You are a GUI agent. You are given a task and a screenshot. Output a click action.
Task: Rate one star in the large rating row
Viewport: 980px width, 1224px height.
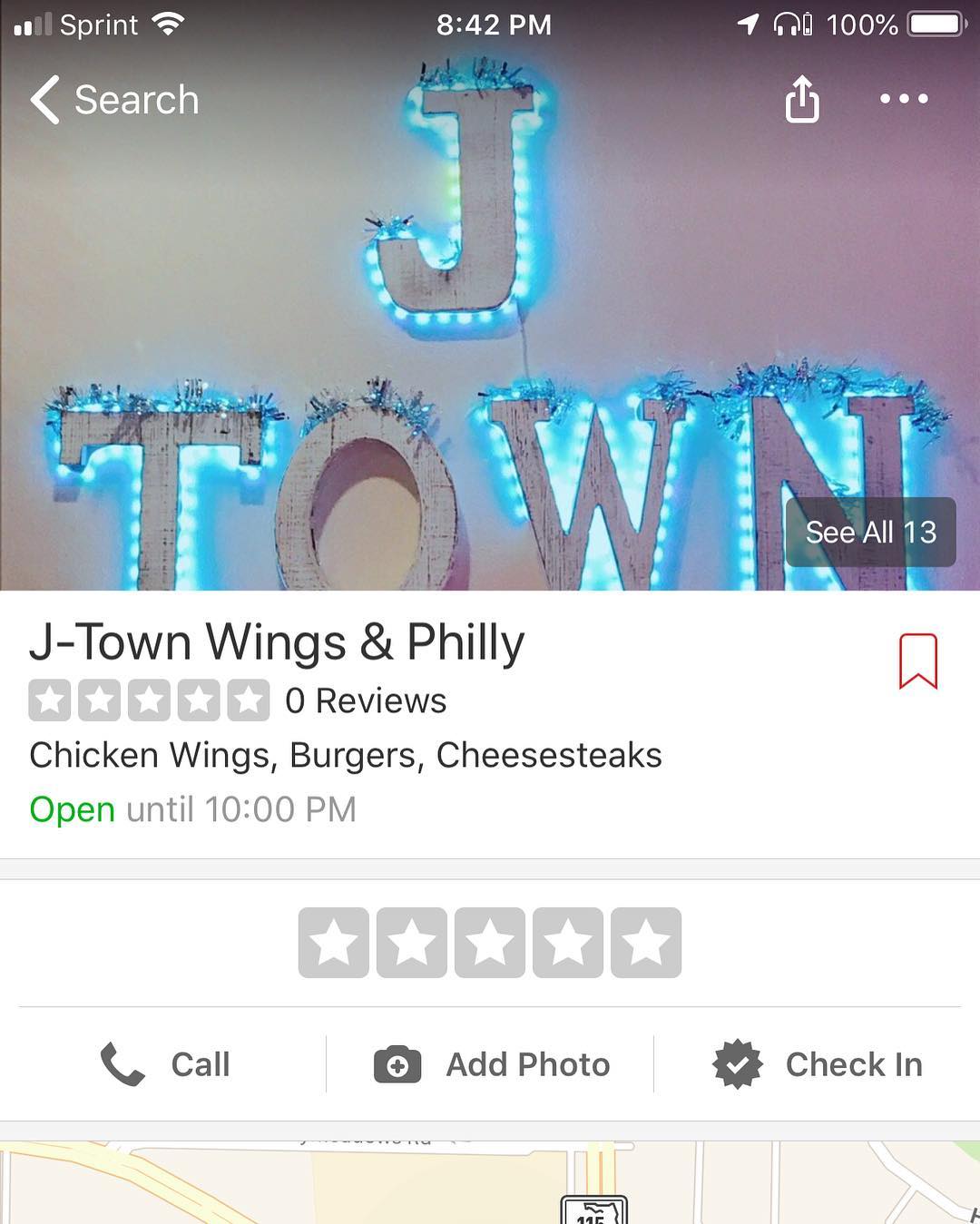(334, 943)
